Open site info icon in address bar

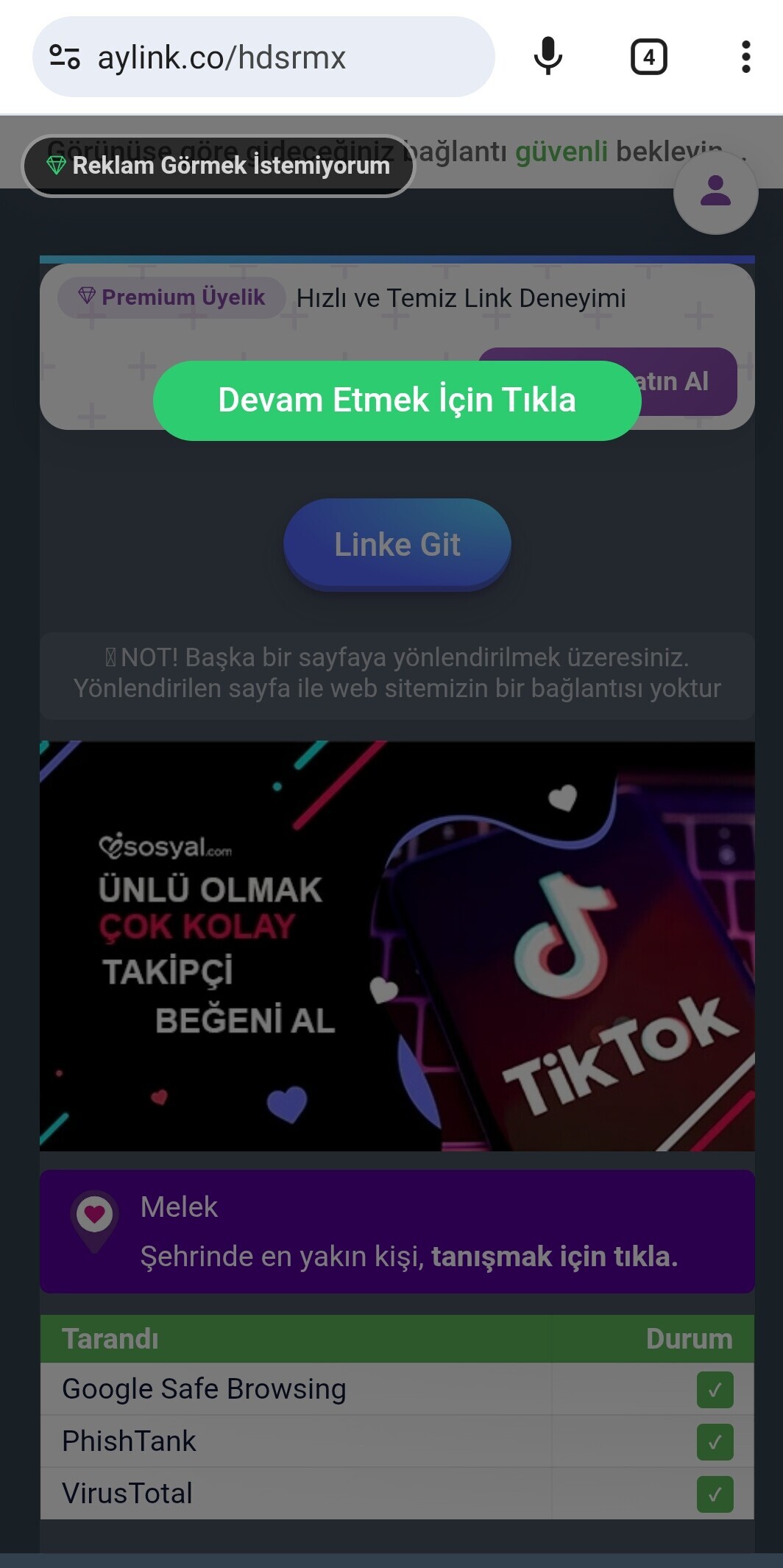[x=65, y=57]
